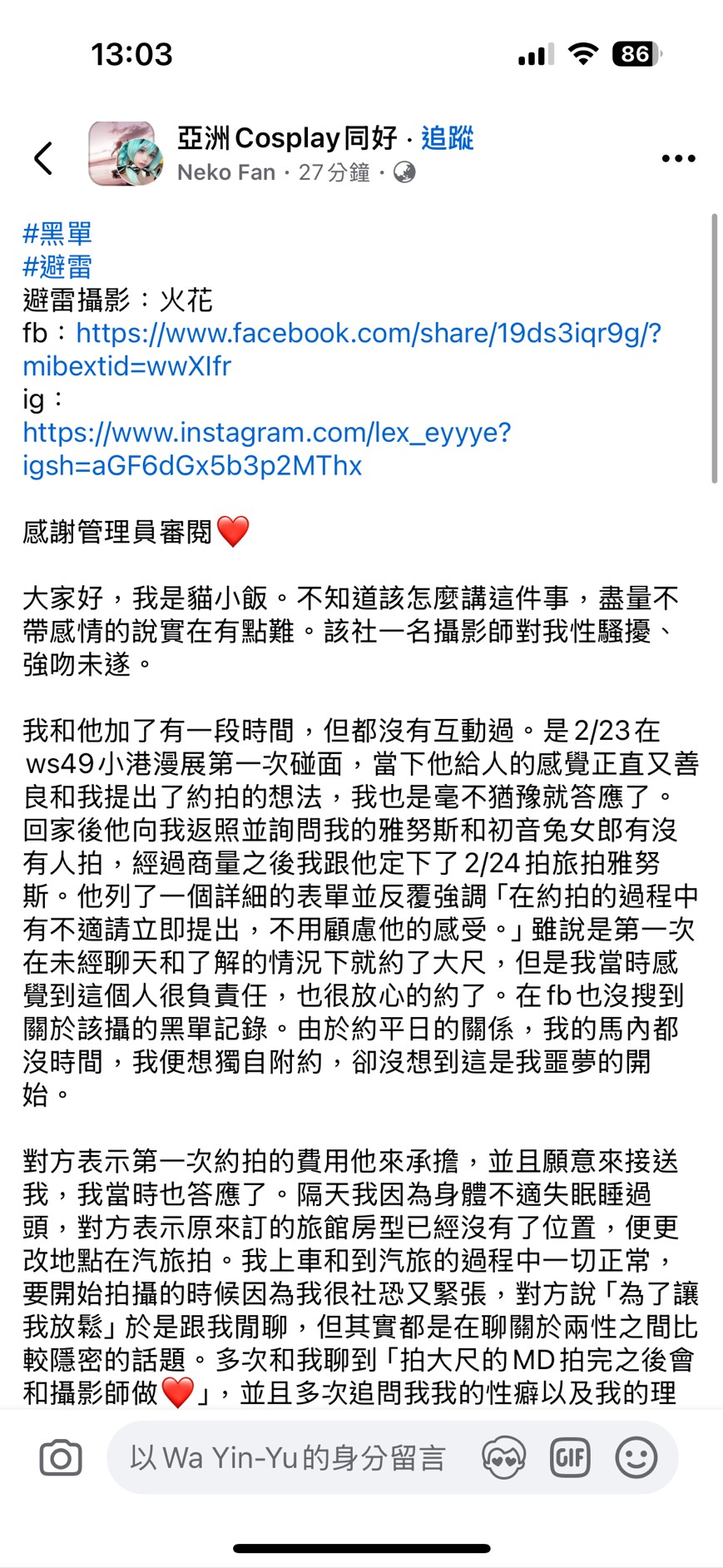Open the post's three-dot options menu
Viewport: 723px width, 1568px height.
coord(678,158)
